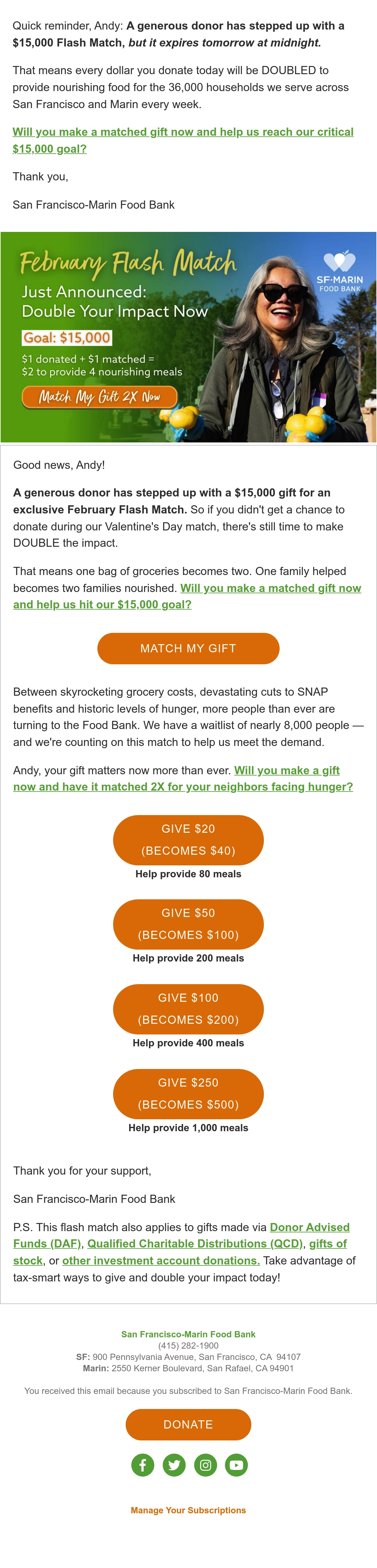377x1568 pixels.
Task: Open the Instagram icon
Action: click(x=206, y=1465)
